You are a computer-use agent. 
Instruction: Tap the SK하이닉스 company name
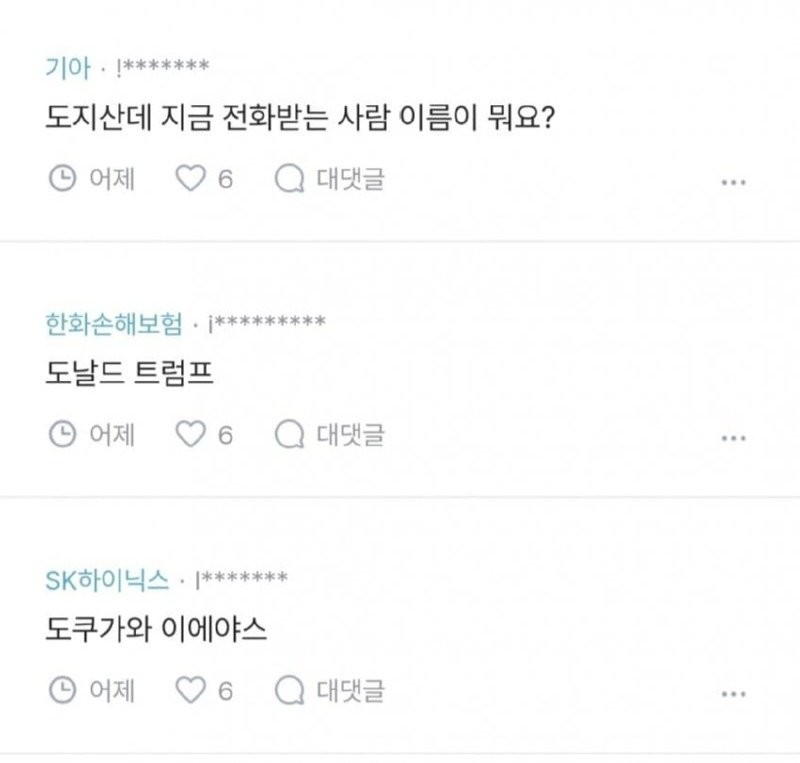tap(107, 580)
